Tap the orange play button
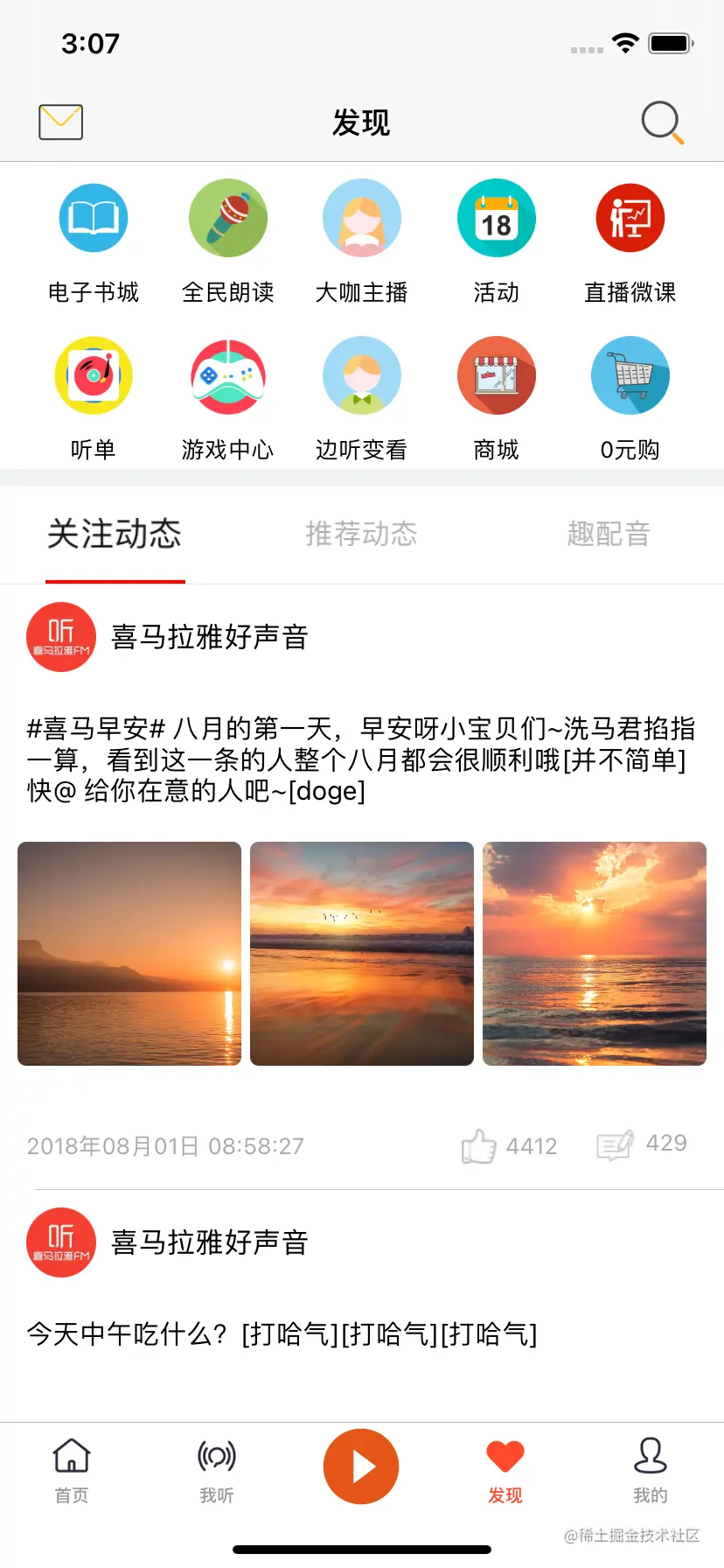724x1568 pixels. [361, 1466]
